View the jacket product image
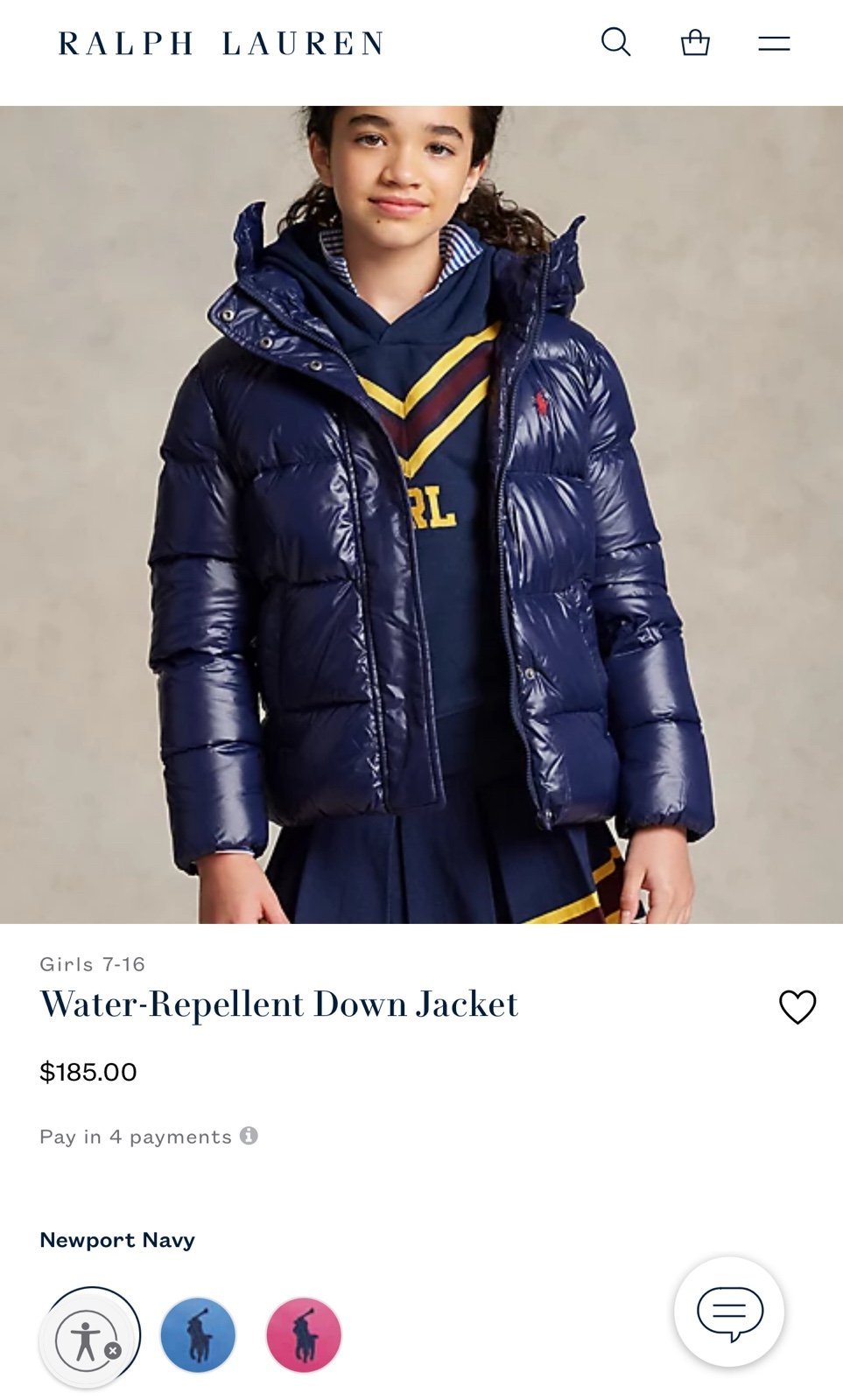 click(x=421, y=514)
